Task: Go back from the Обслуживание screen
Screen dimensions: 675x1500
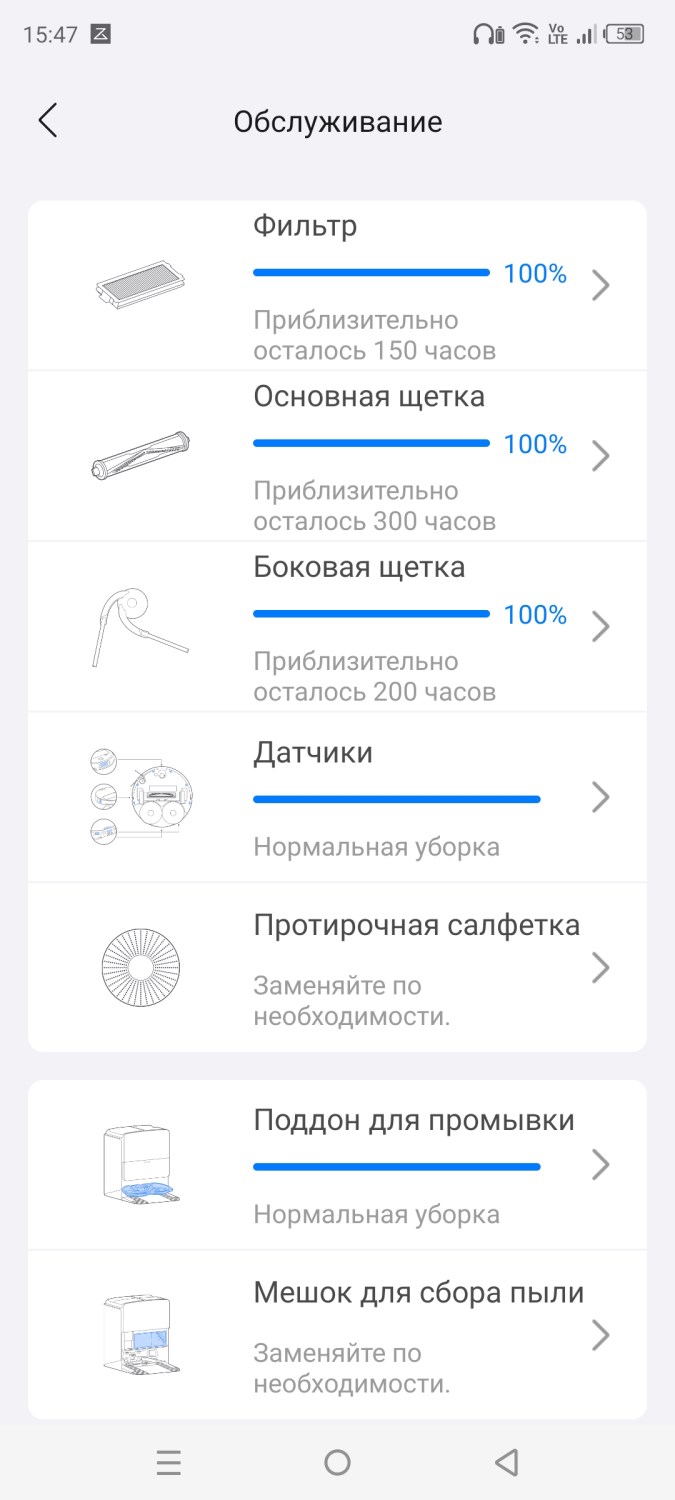Action: [x=48, y=121]
